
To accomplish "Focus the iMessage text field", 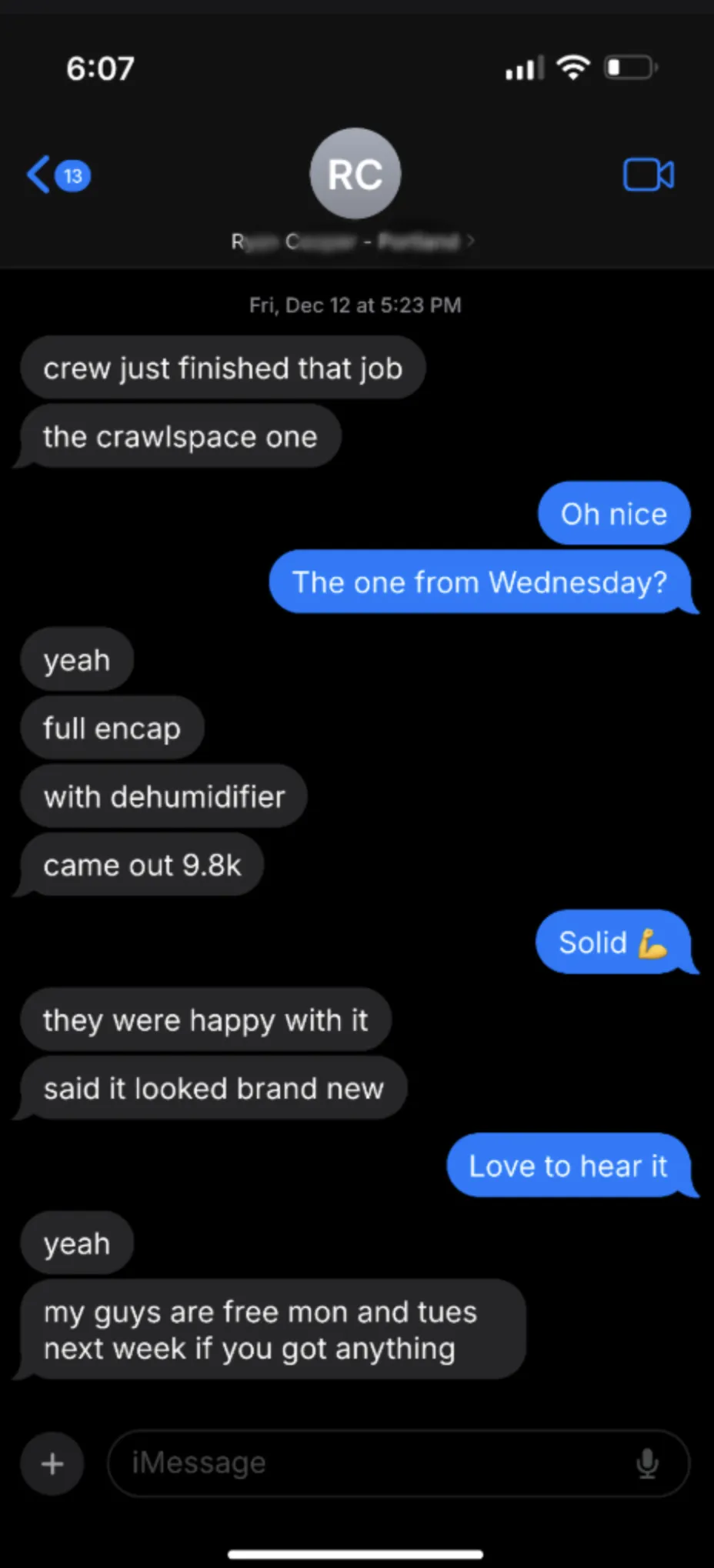I will click(x=369, y=1463).
